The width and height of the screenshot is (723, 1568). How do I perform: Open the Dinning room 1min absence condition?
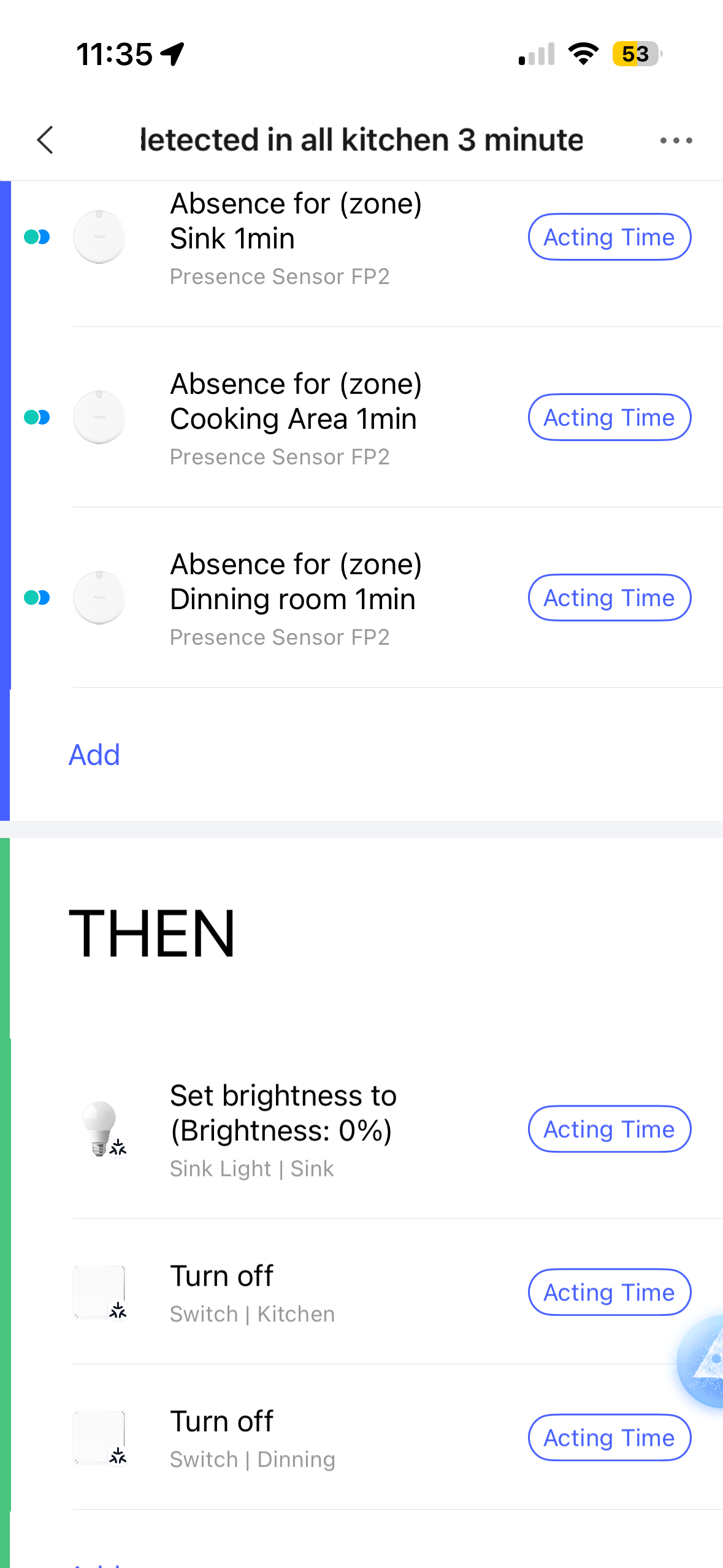coord(296,598)
